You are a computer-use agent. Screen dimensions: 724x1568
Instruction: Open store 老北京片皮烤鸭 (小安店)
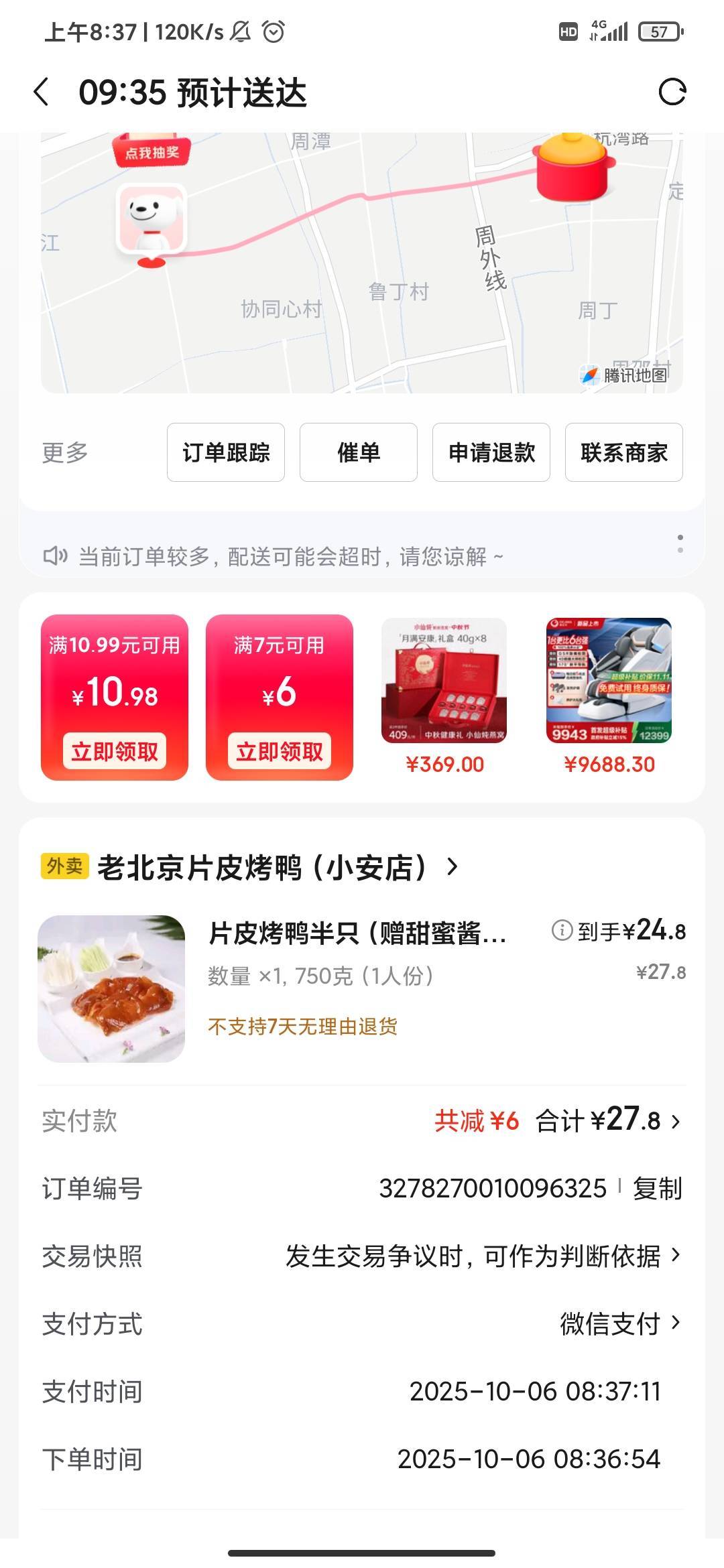coord(268,868)
